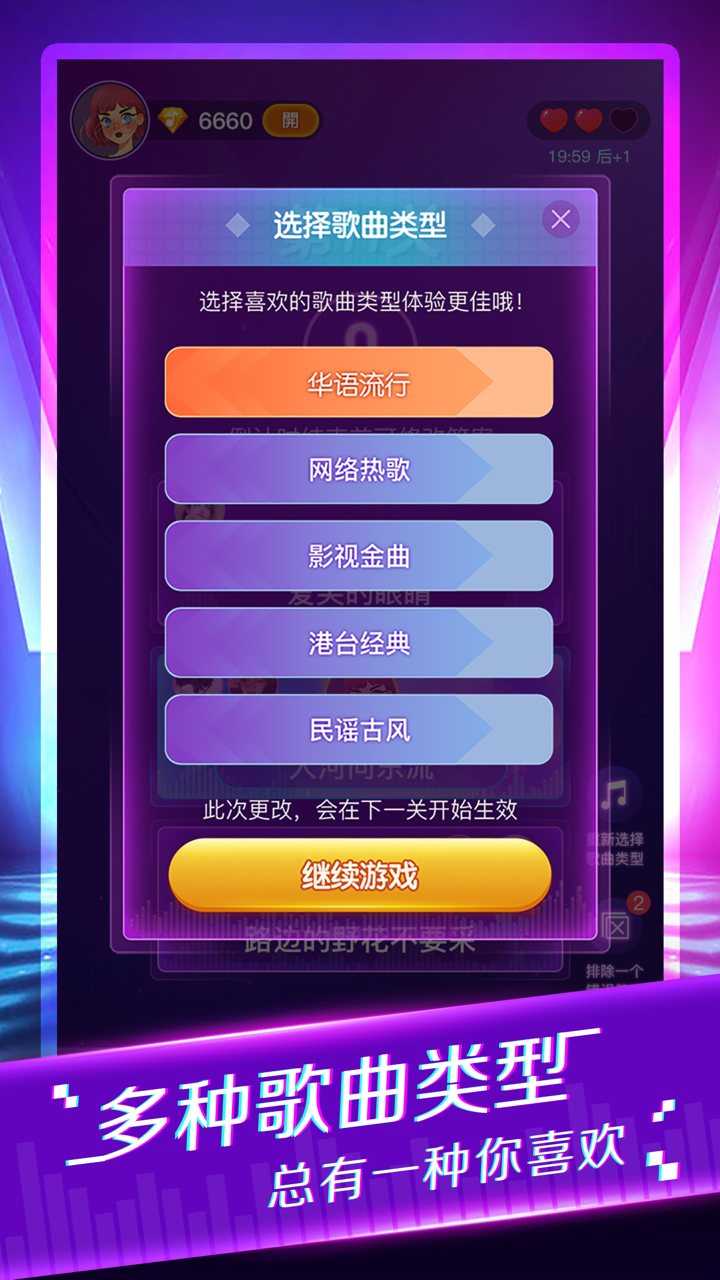Open the player avatar profile
Screen dimensions: 720x1280
point(110,117)
